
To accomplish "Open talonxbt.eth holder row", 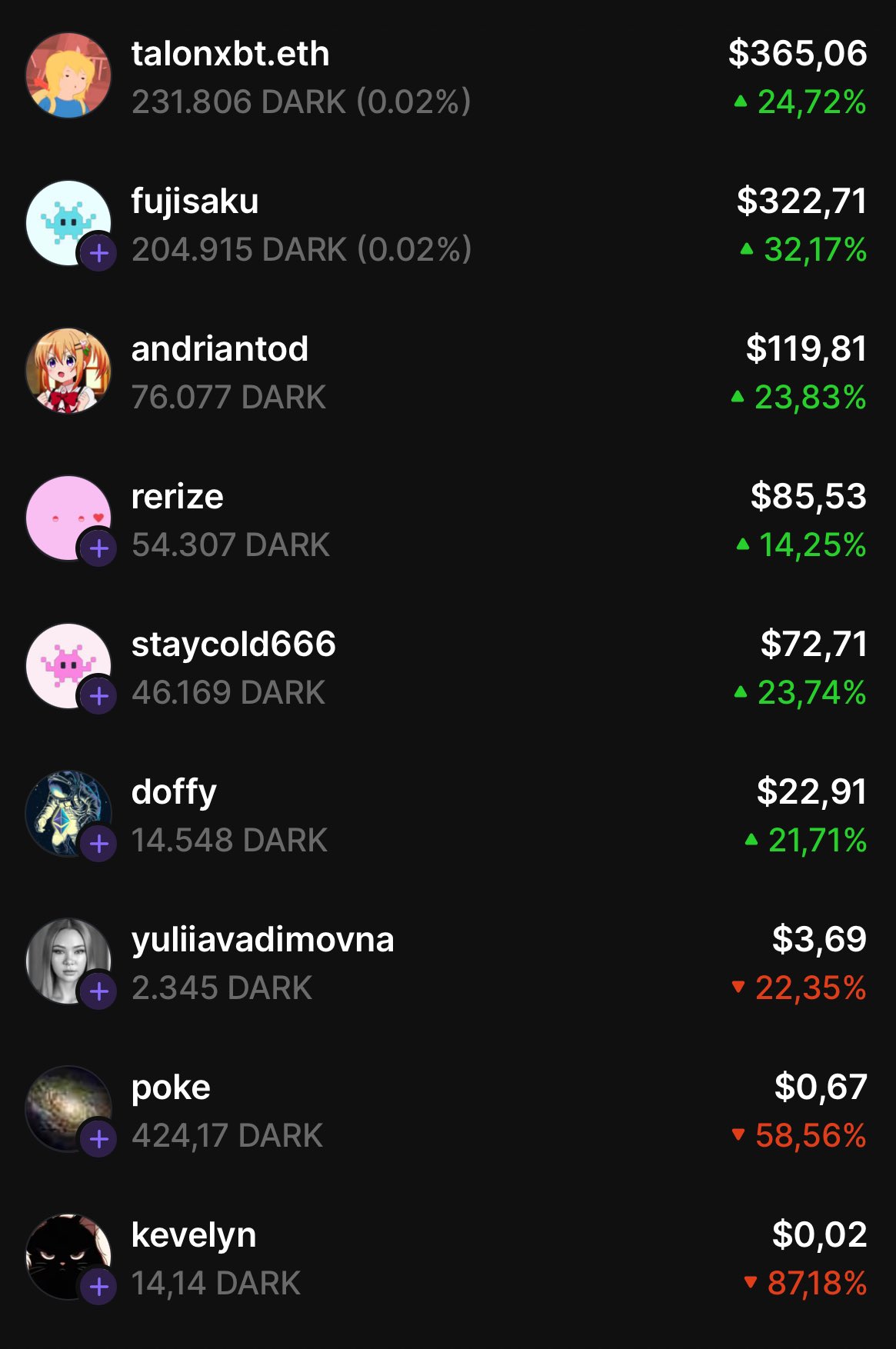I will pyautogui.click(x=446, y=77).
